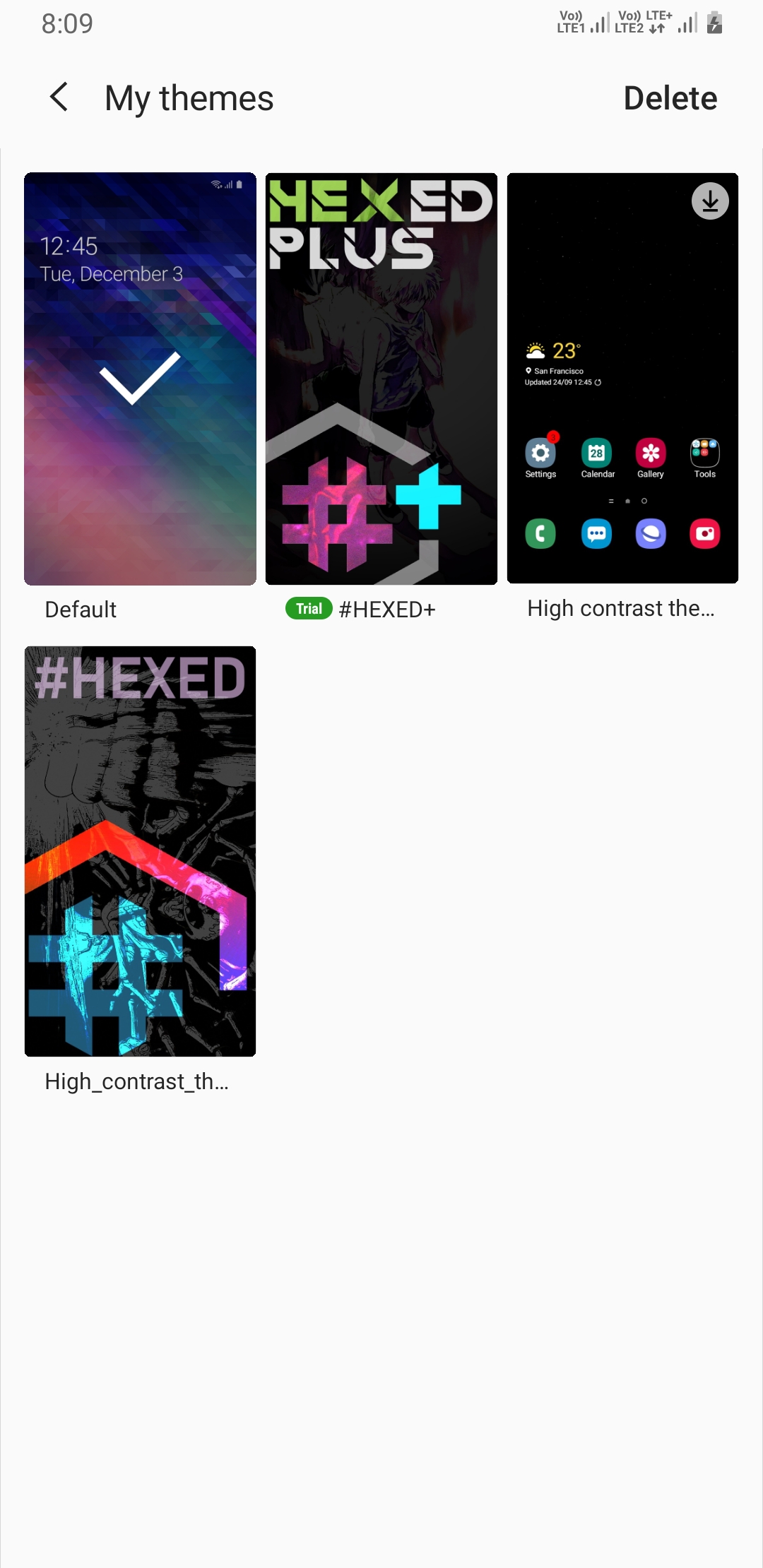Open the High contrast theme tile
The image size is (763, 1568).
tap(623, 379)
